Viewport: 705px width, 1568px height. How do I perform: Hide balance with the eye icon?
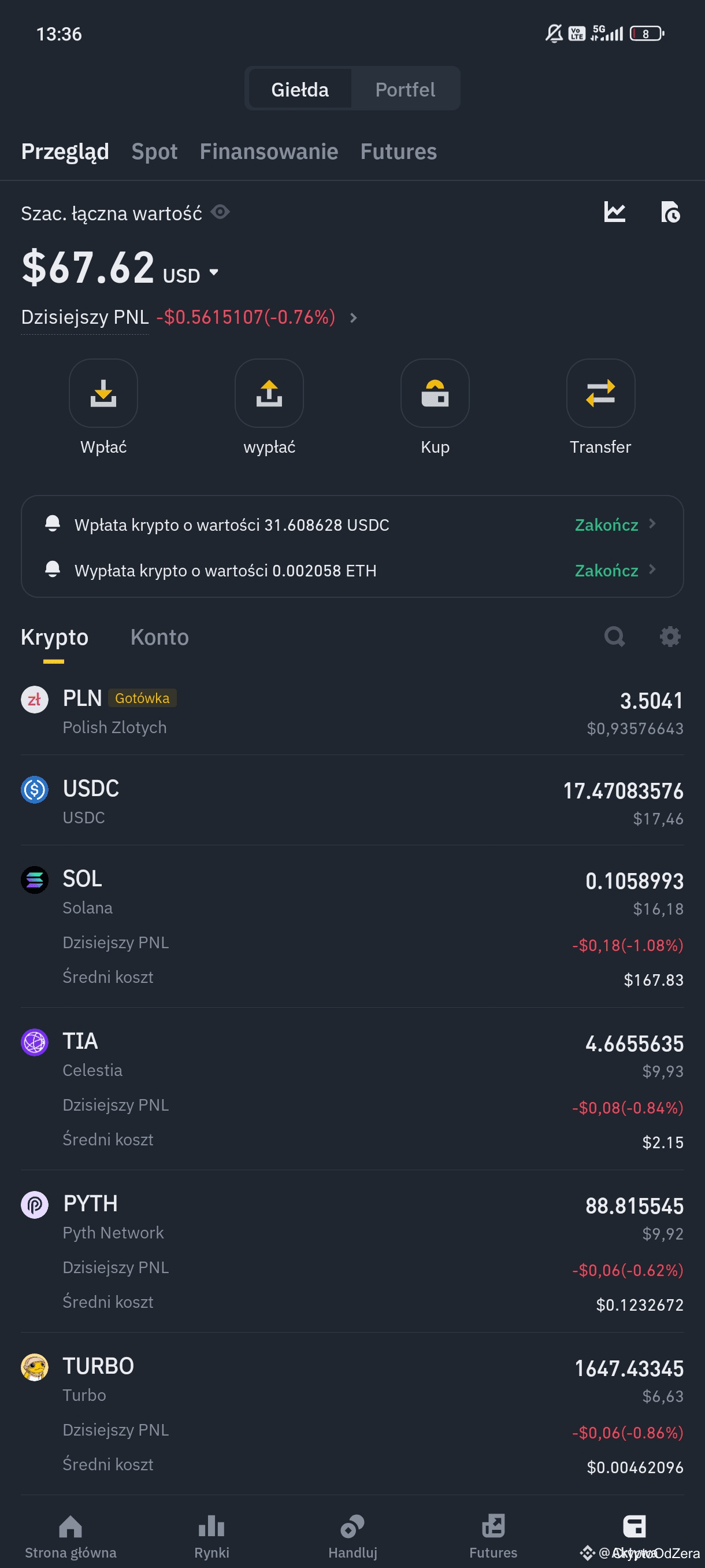click(220, 212)
